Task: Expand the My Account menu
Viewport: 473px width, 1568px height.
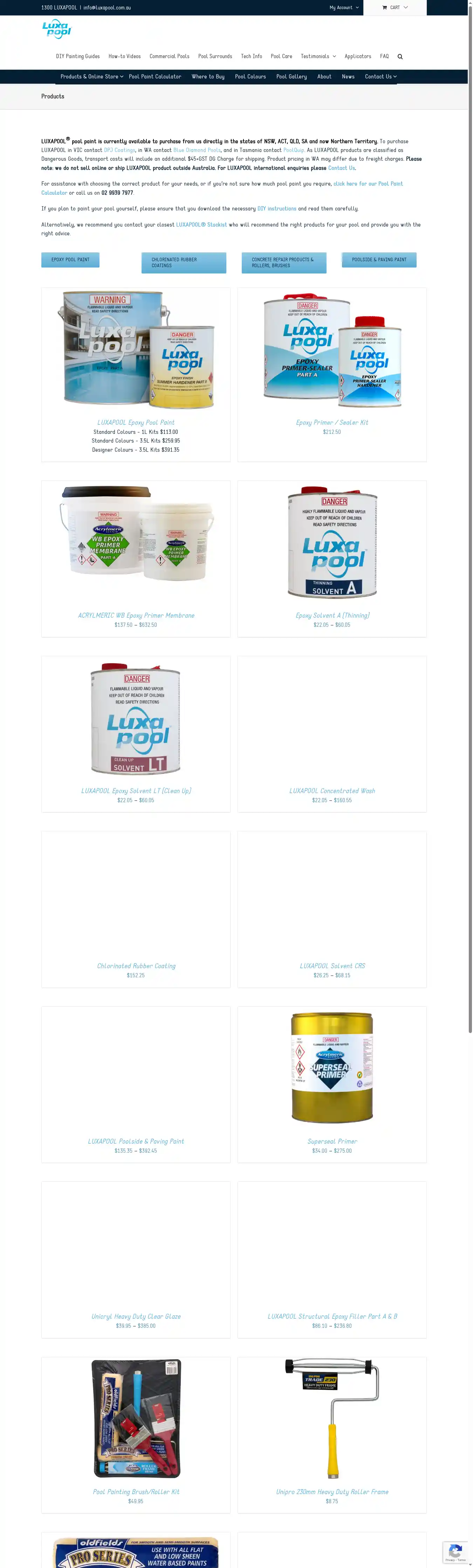Action: pyautogui.click(x=344, y=8)
